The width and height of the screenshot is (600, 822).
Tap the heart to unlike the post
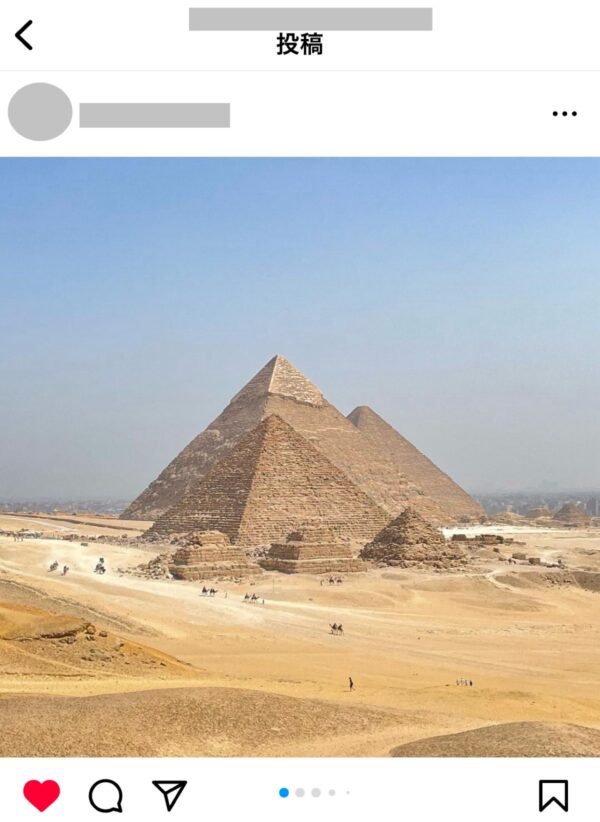point(41,795)
